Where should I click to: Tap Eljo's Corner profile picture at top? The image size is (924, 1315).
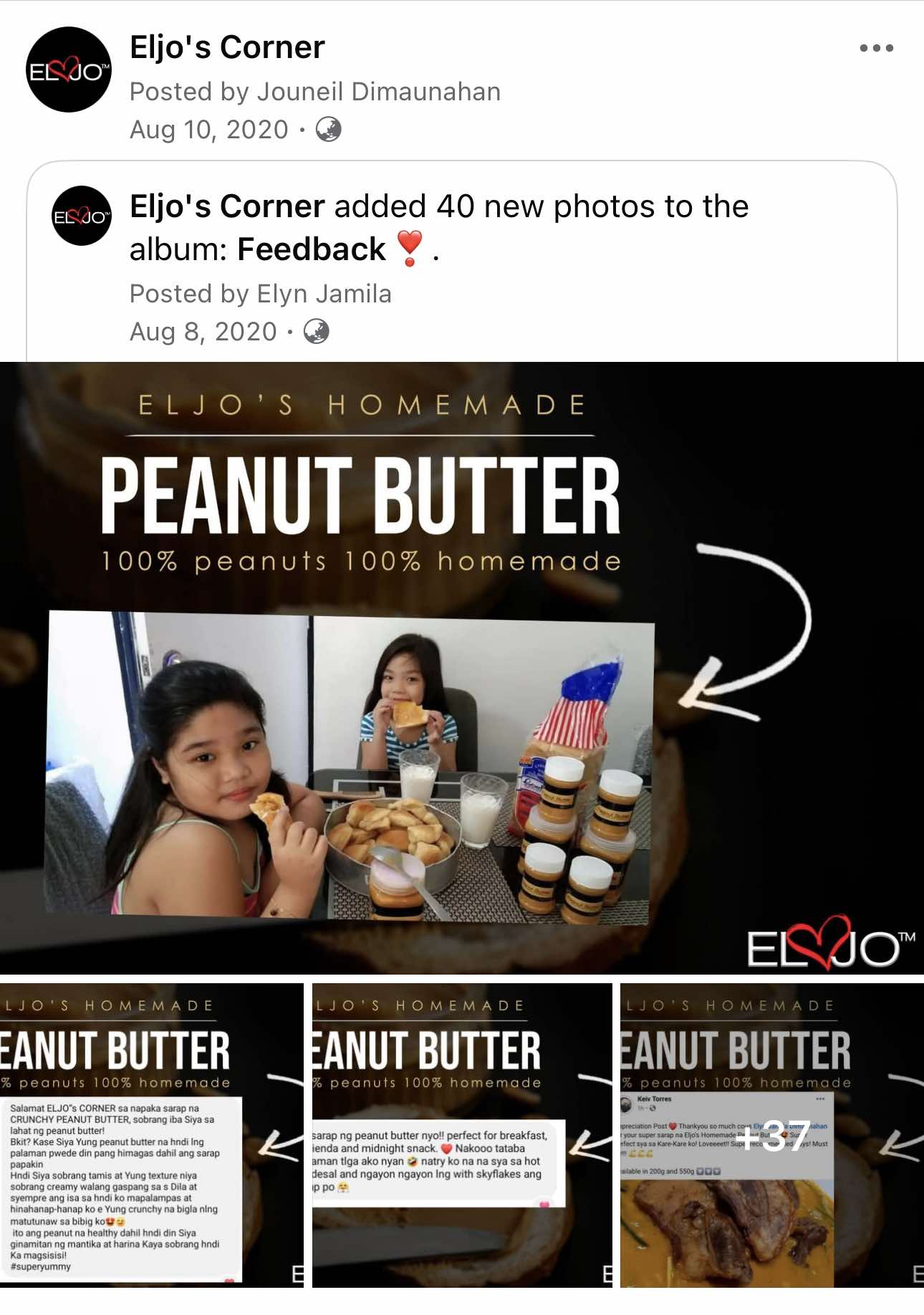(69, 70)
